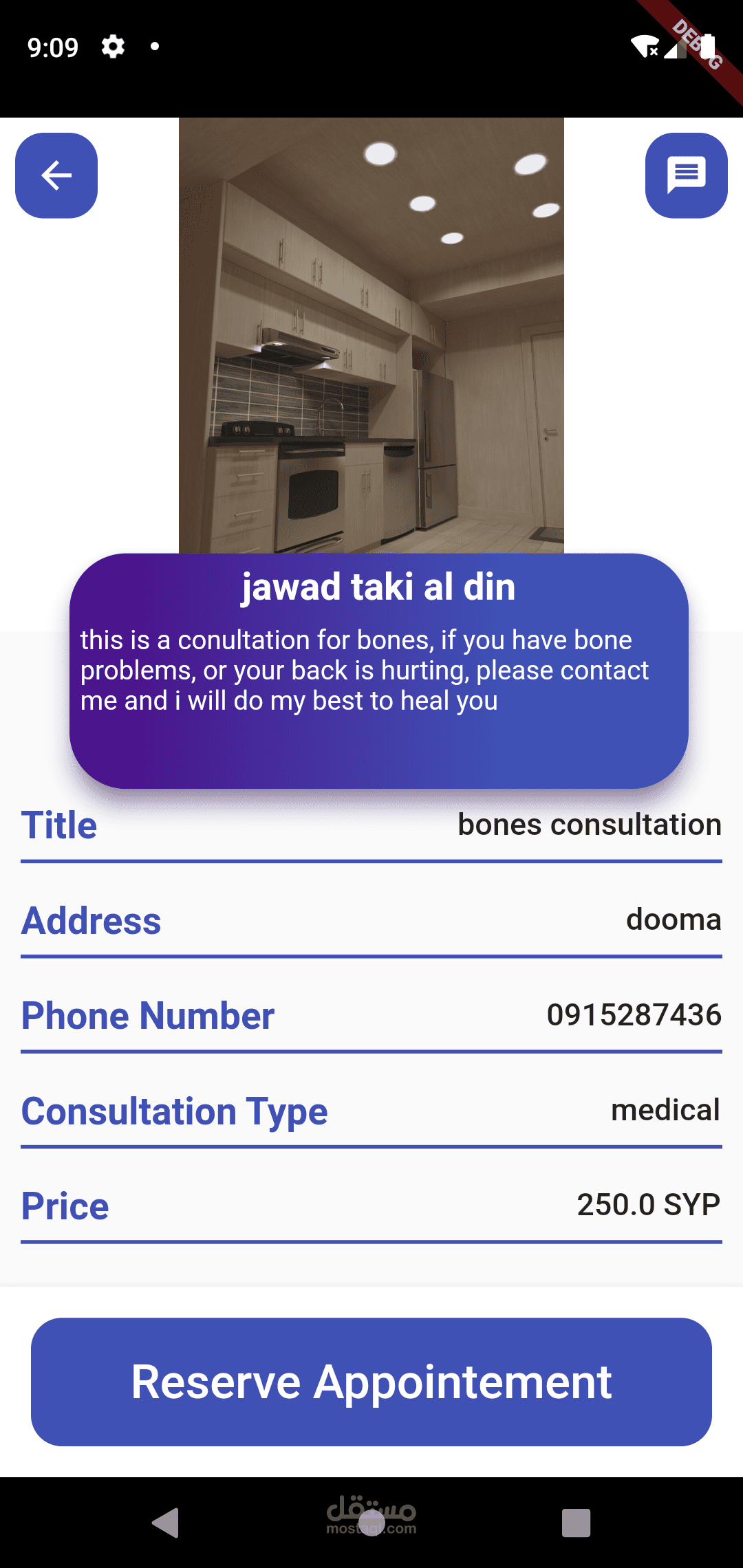Open recent apps from navigation bar
The width and height of the screenshot is (743, 1568).
pyautogui.click(x=577, y=1523)
